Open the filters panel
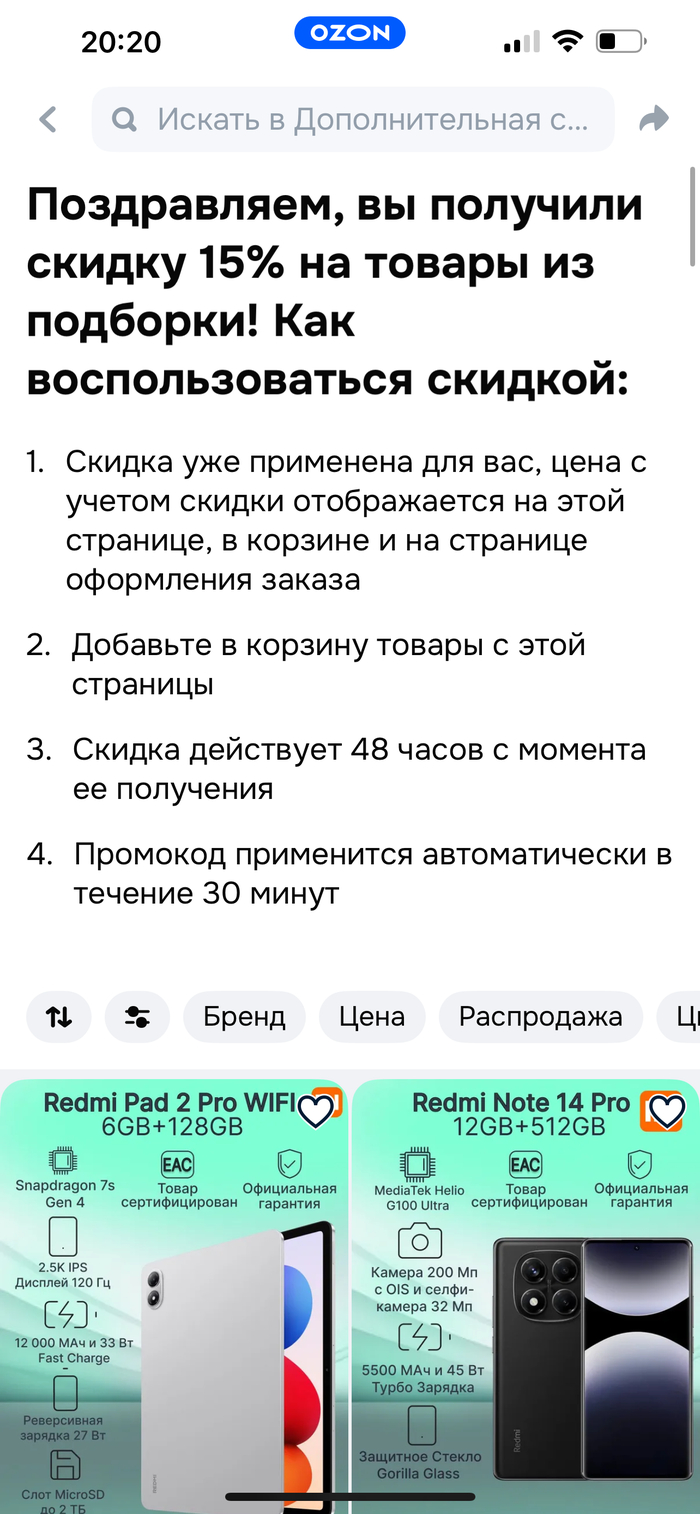This screenshot has width=700, height=1514. tap(137, 1018)
